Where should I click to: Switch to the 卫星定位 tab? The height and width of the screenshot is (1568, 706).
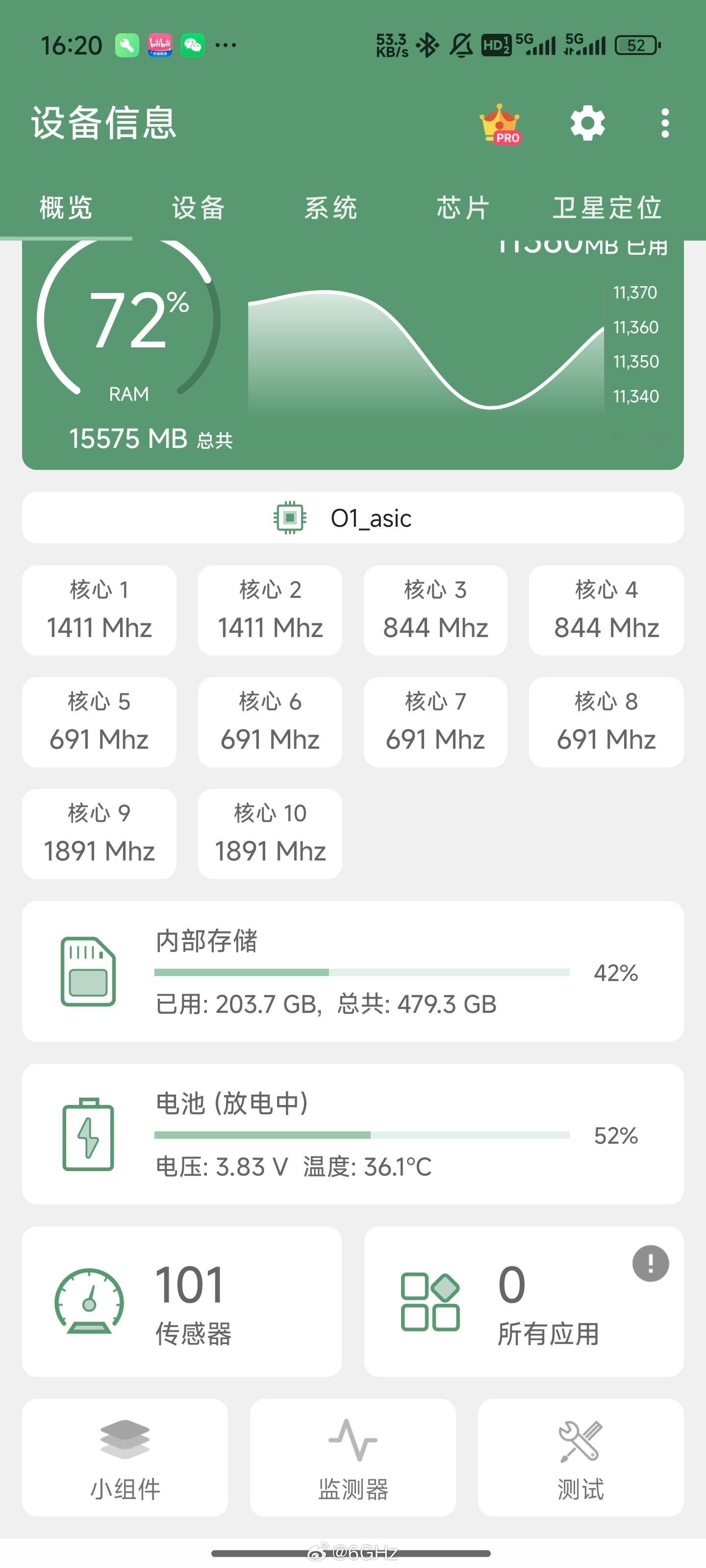point(607,208)
